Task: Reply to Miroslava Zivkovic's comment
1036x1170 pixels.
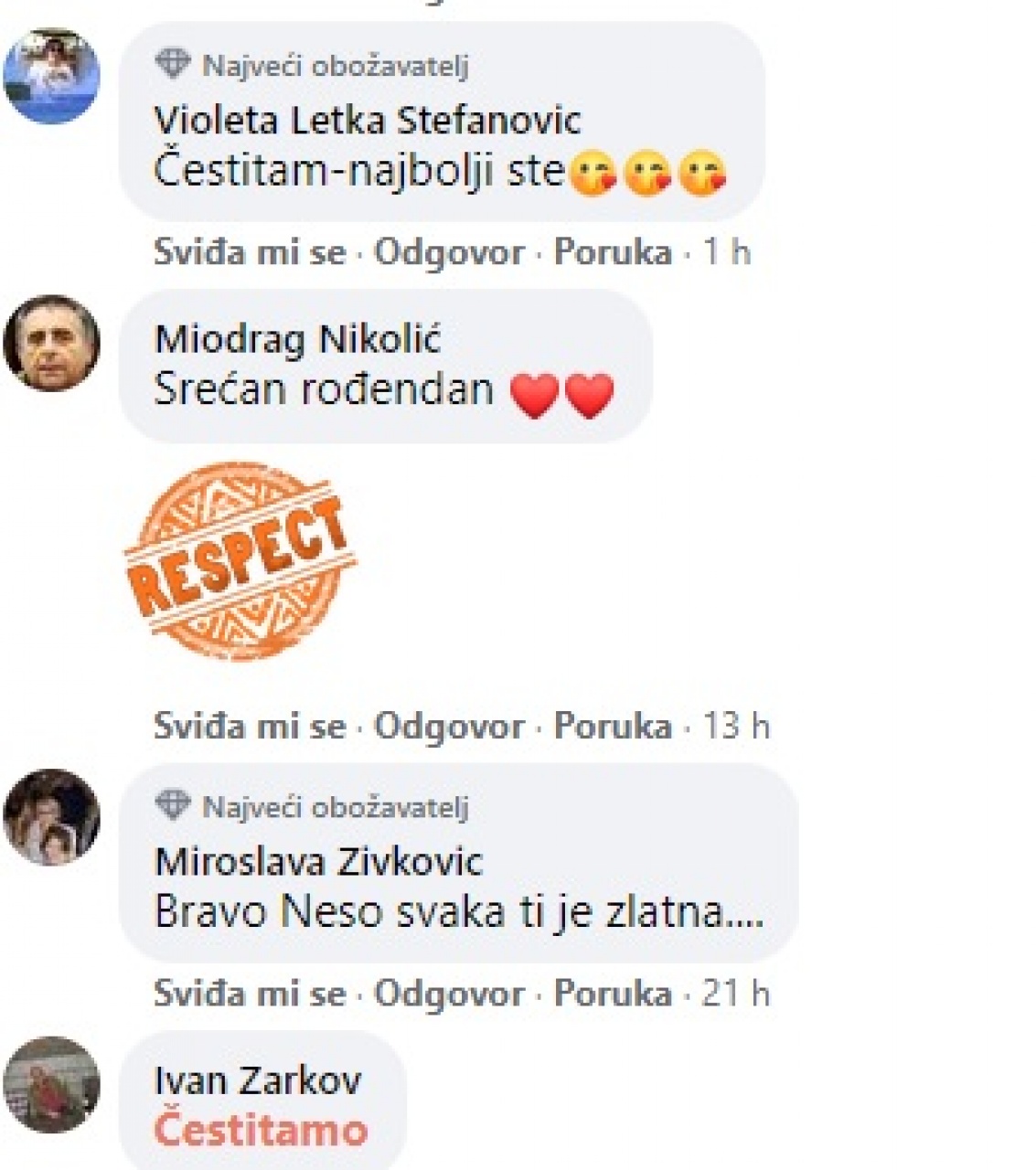Action: click(449, 994)
